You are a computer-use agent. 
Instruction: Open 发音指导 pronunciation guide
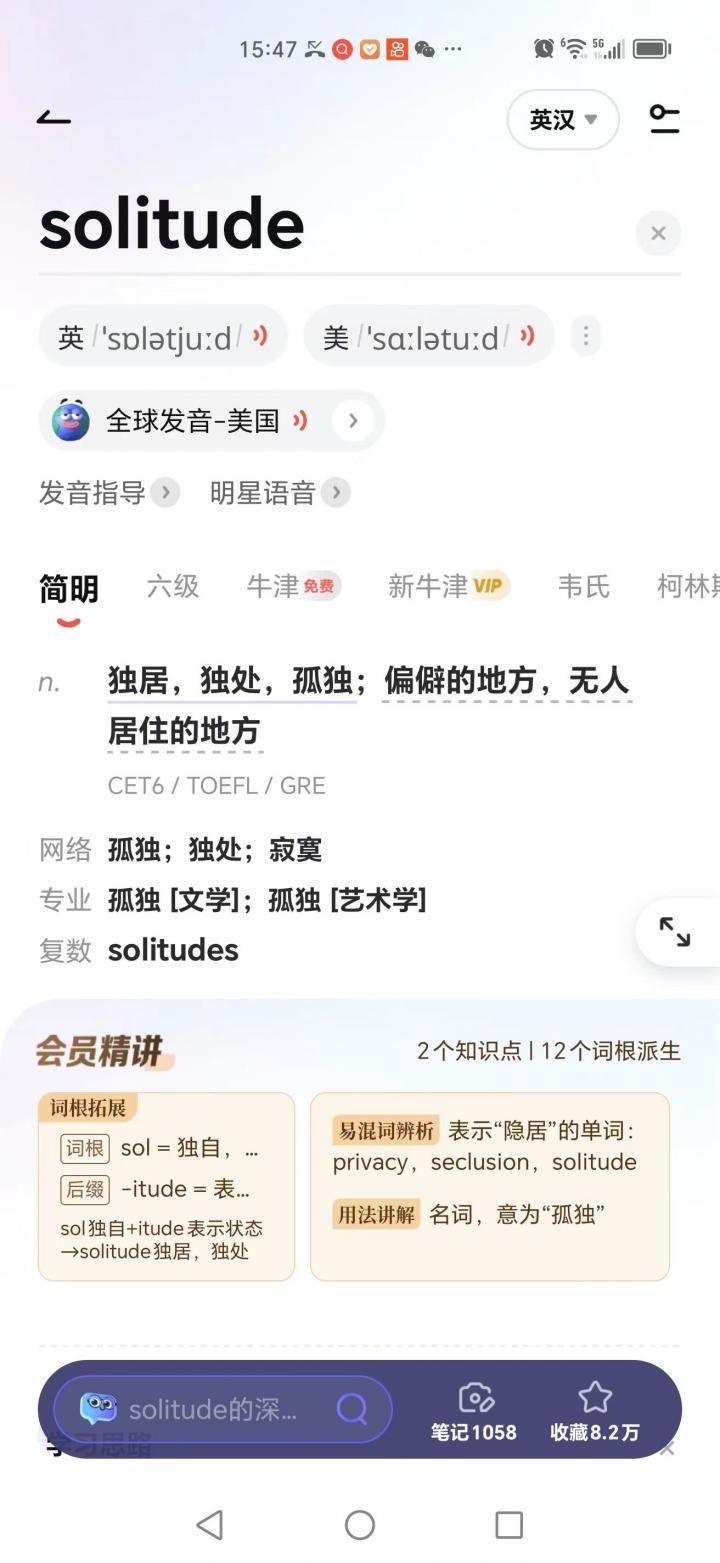tap(108, 492)
